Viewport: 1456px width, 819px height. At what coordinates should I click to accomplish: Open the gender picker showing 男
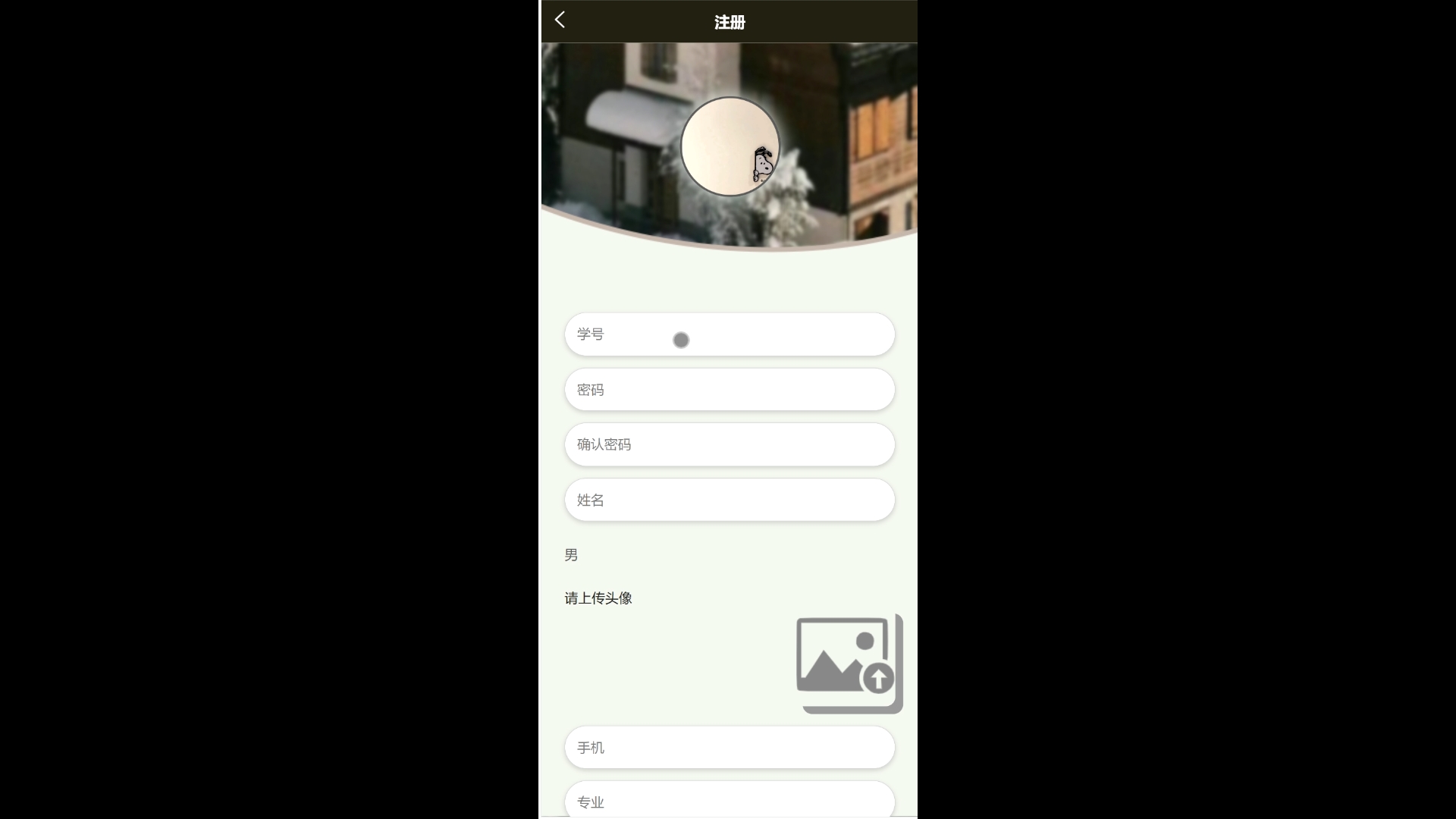(572, 555)
